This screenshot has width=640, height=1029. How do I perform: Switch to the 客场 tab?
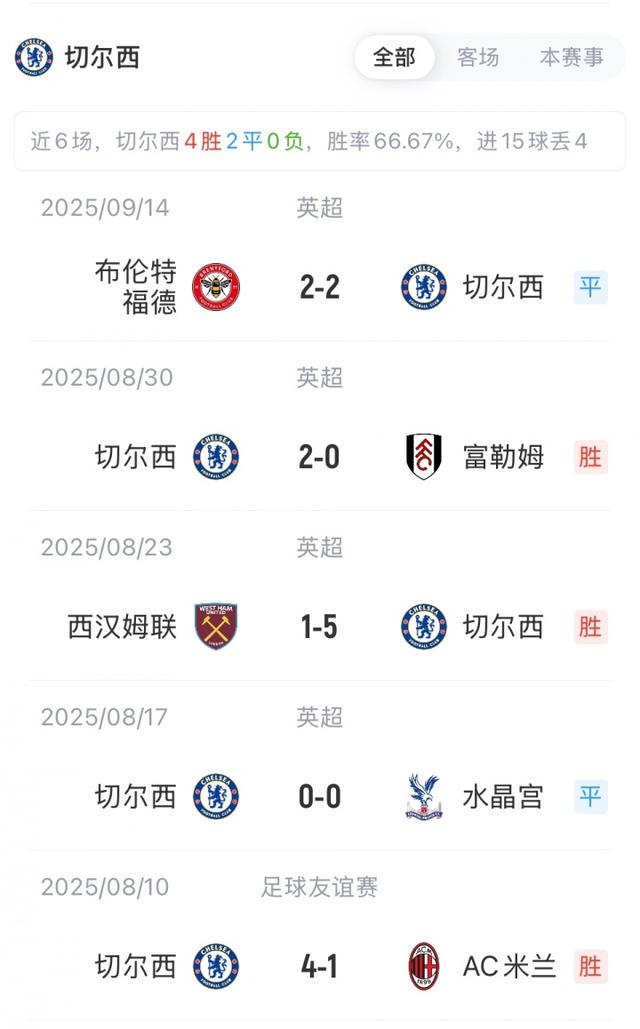coord(478,58)
